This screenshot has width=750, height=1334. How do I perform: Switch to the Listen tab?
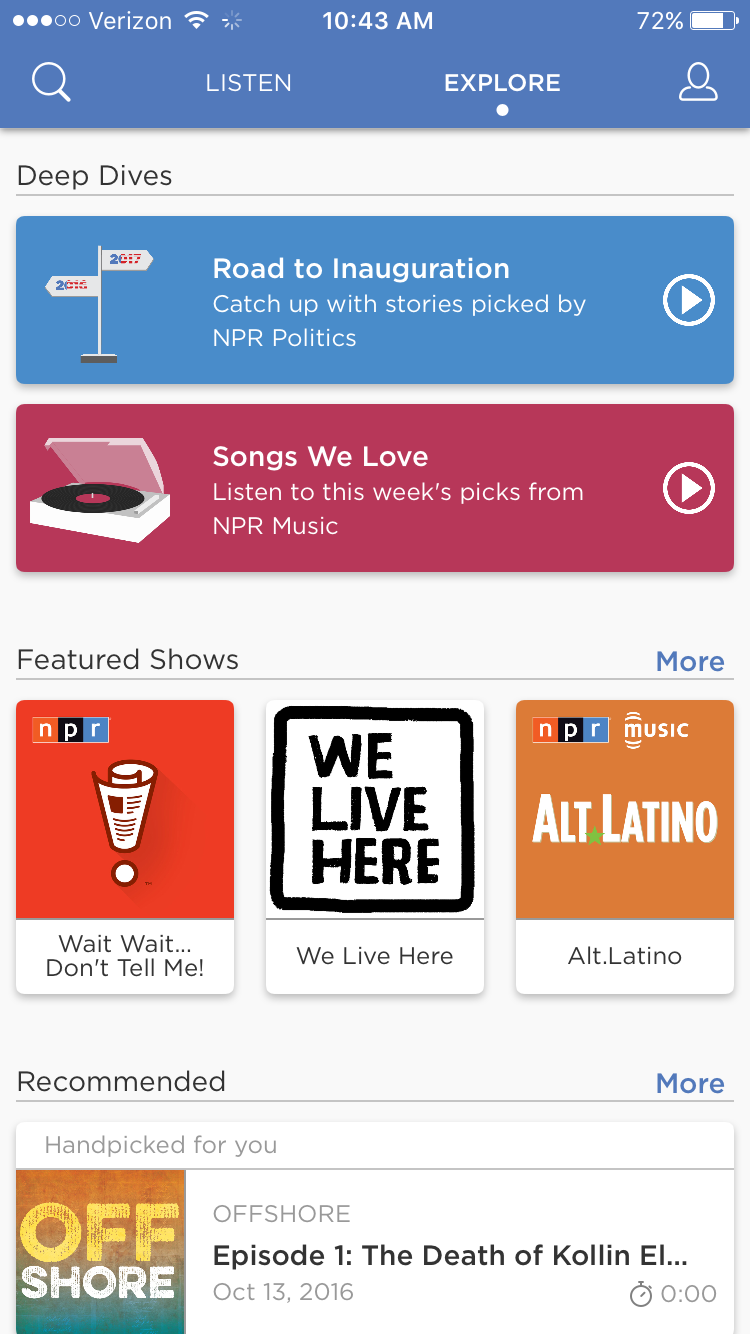coord(249,83)
